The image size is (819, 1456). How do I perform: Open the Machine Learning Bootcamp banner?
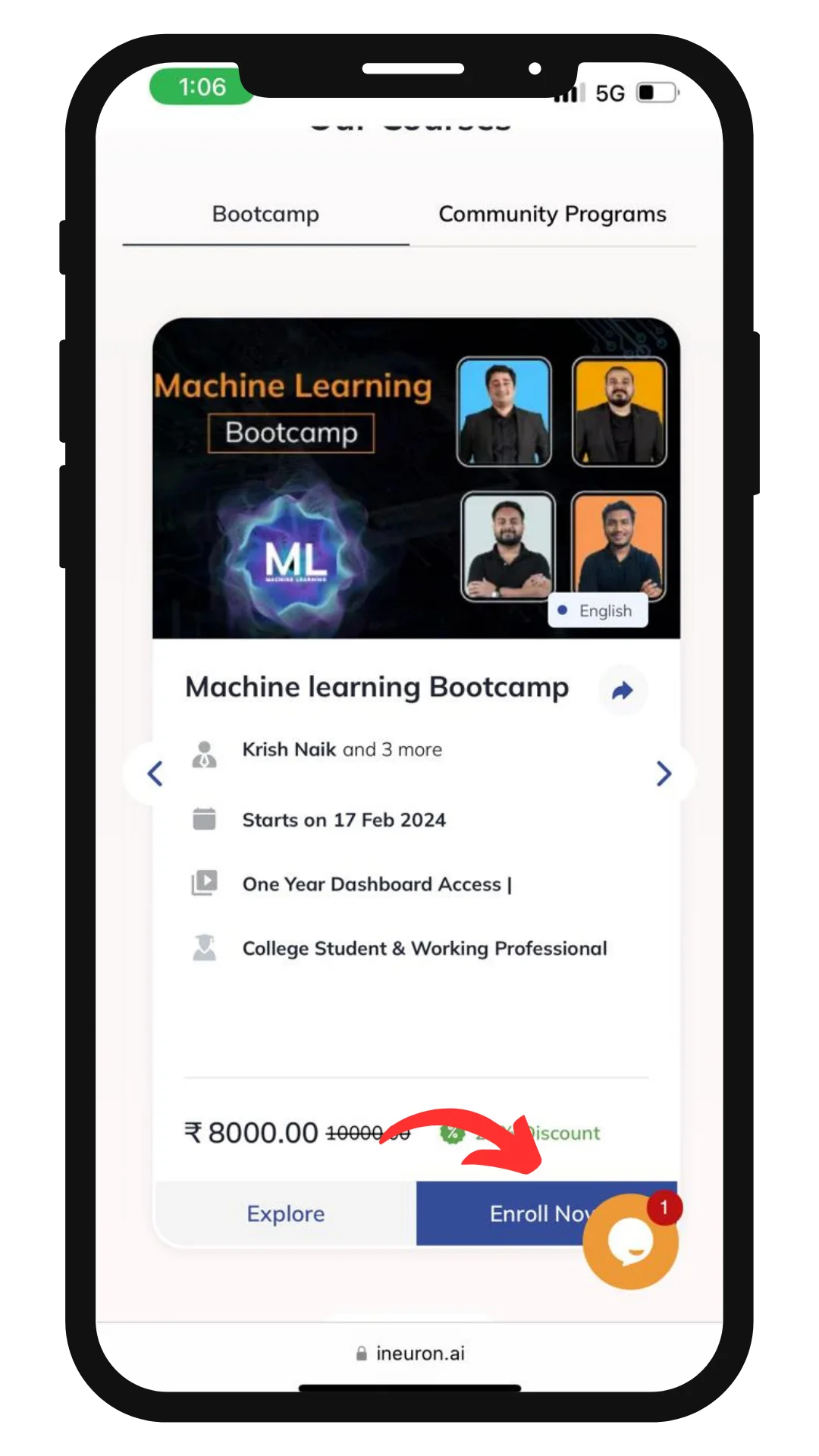(416, 478)
